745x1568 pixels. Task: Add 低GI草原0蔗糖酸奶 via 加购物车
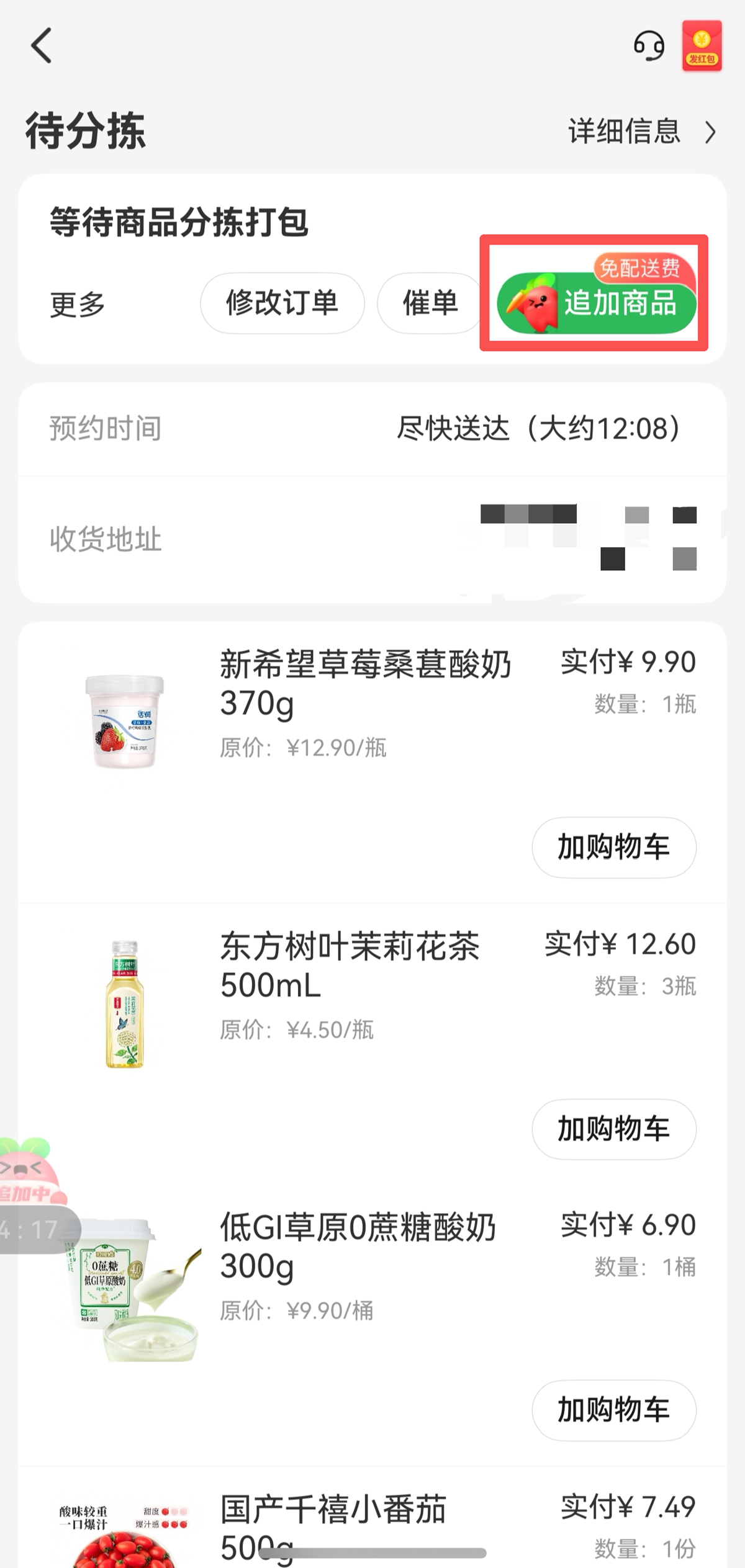613,1411
